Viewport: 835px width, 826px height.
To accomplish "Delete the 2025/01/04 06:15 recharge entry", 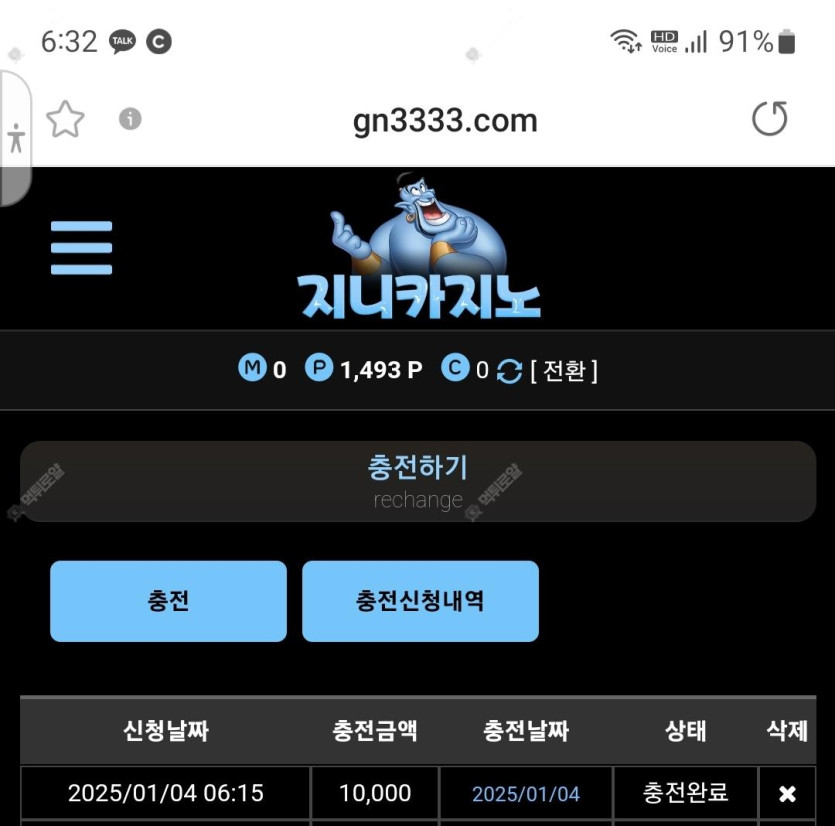I will coord(787,794).
